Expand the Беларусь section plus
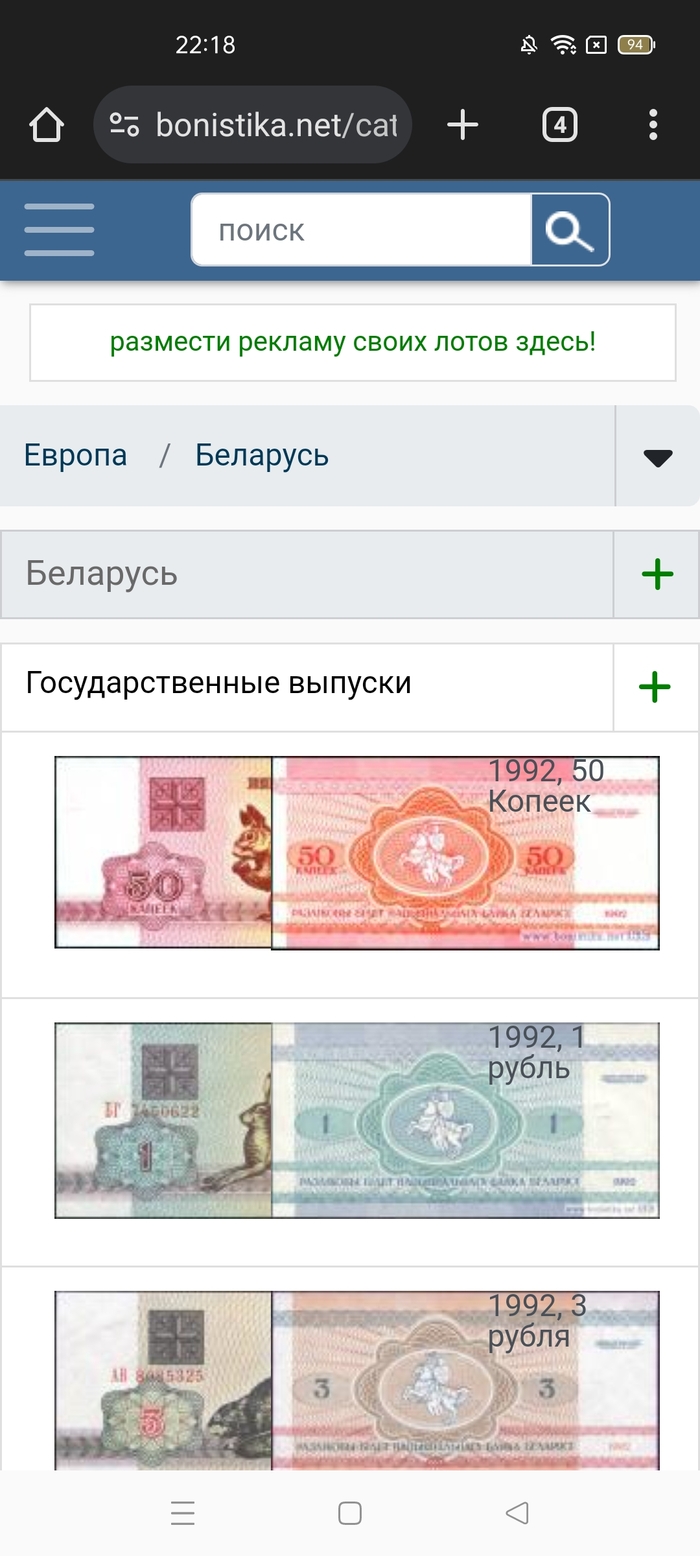This screenshot has width=700, height=1556. coord(657,574)
